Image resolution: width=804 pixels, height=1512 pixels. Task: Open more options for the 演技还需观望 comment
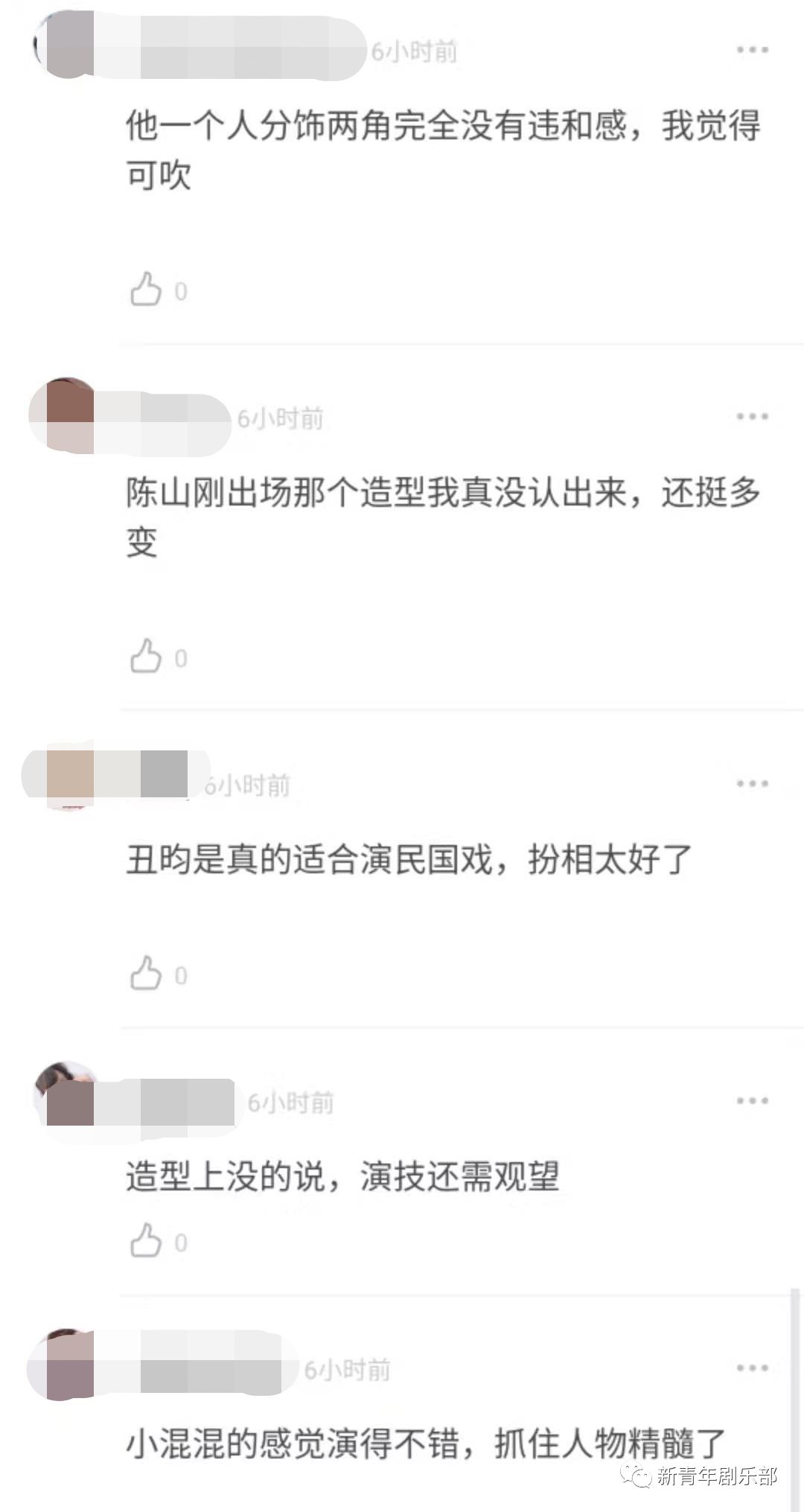[752, 1100]
